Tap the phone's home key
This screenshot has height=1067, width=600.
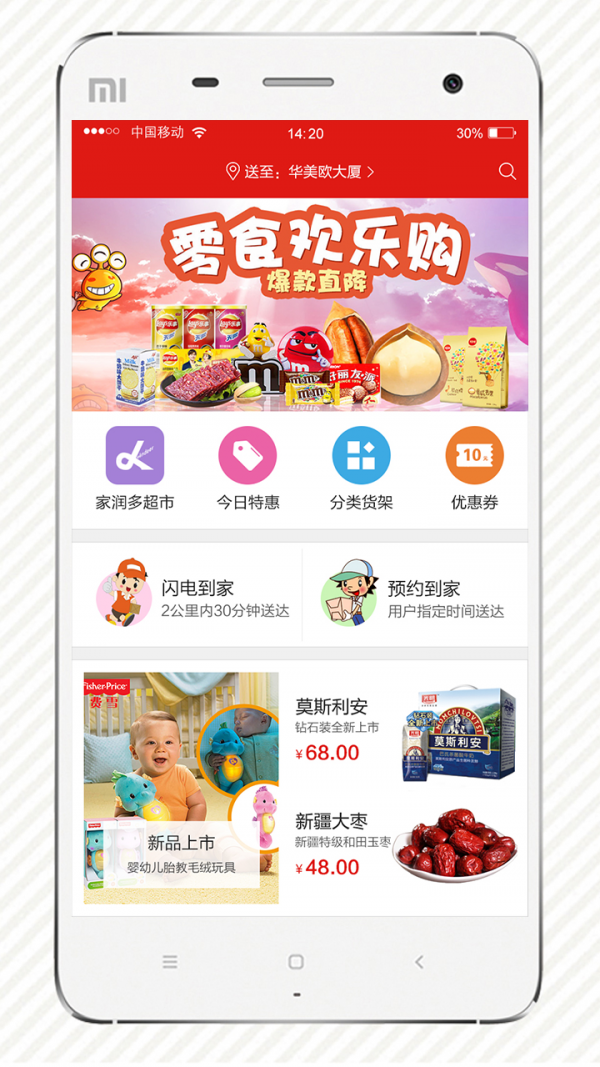click(296, 962)
